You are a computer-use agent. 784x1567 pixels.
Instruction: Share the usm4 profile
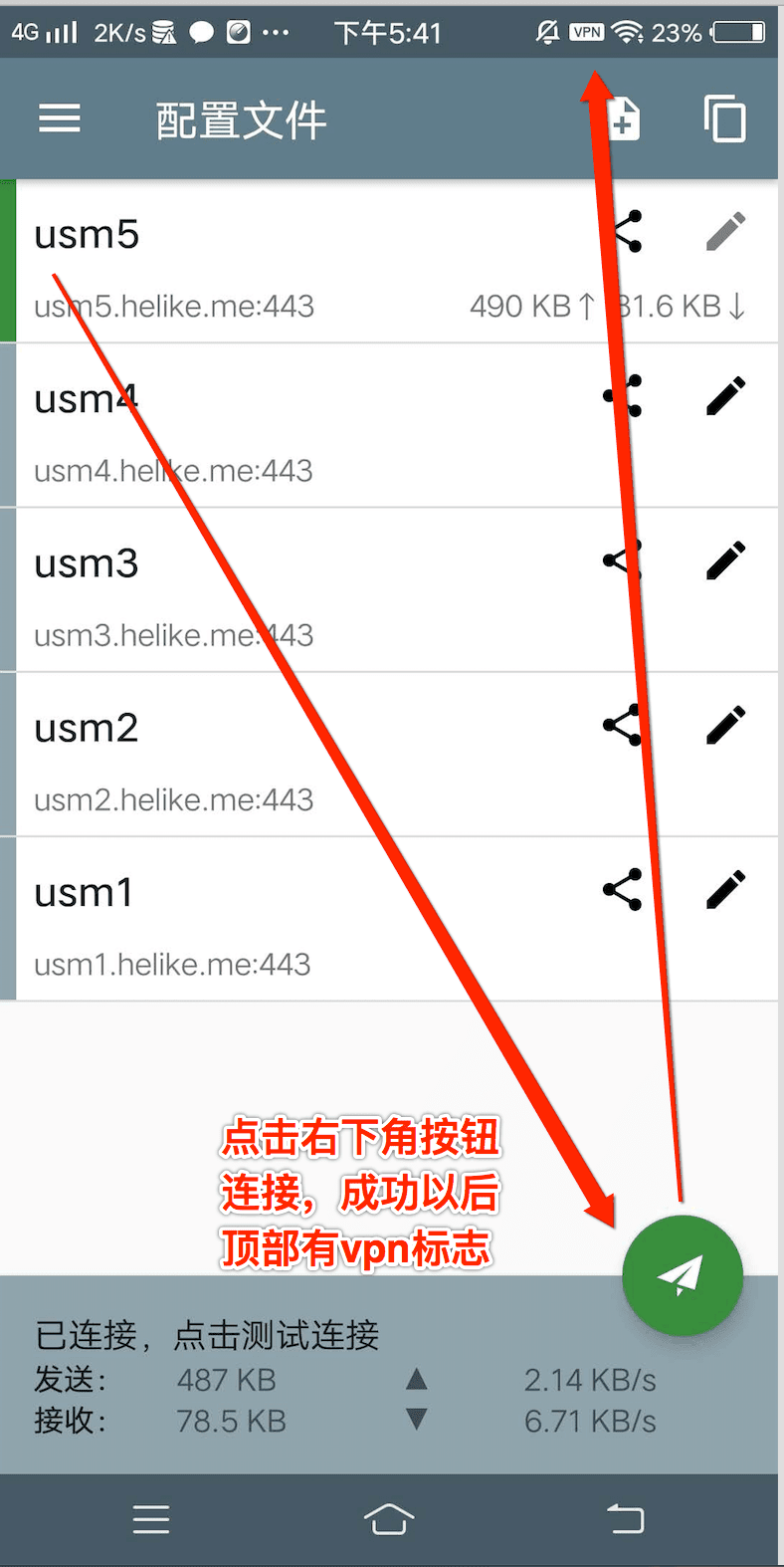click(623, 395)
